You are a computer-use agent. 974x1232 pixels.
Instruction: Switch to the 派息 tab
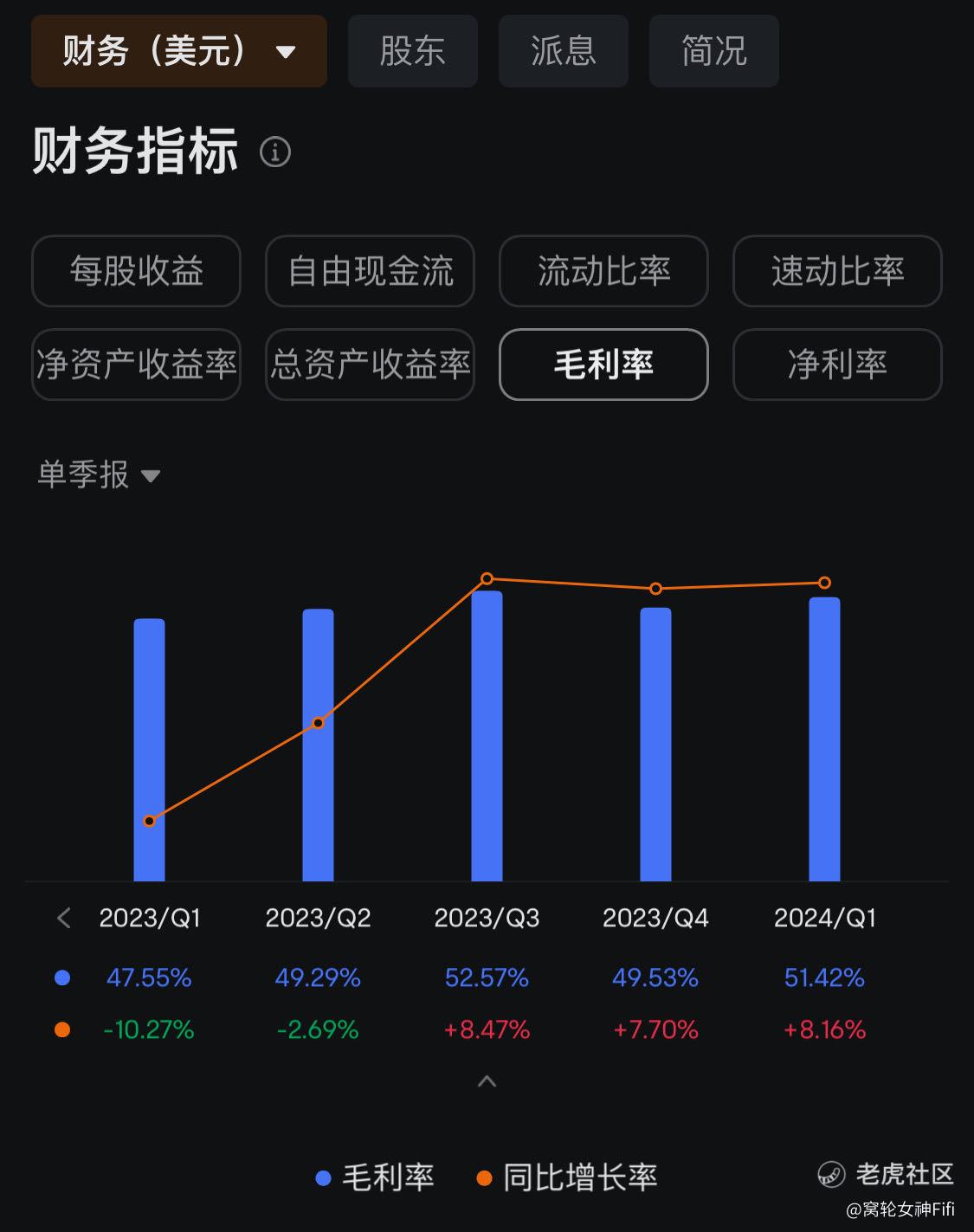[x=564, y=51]
